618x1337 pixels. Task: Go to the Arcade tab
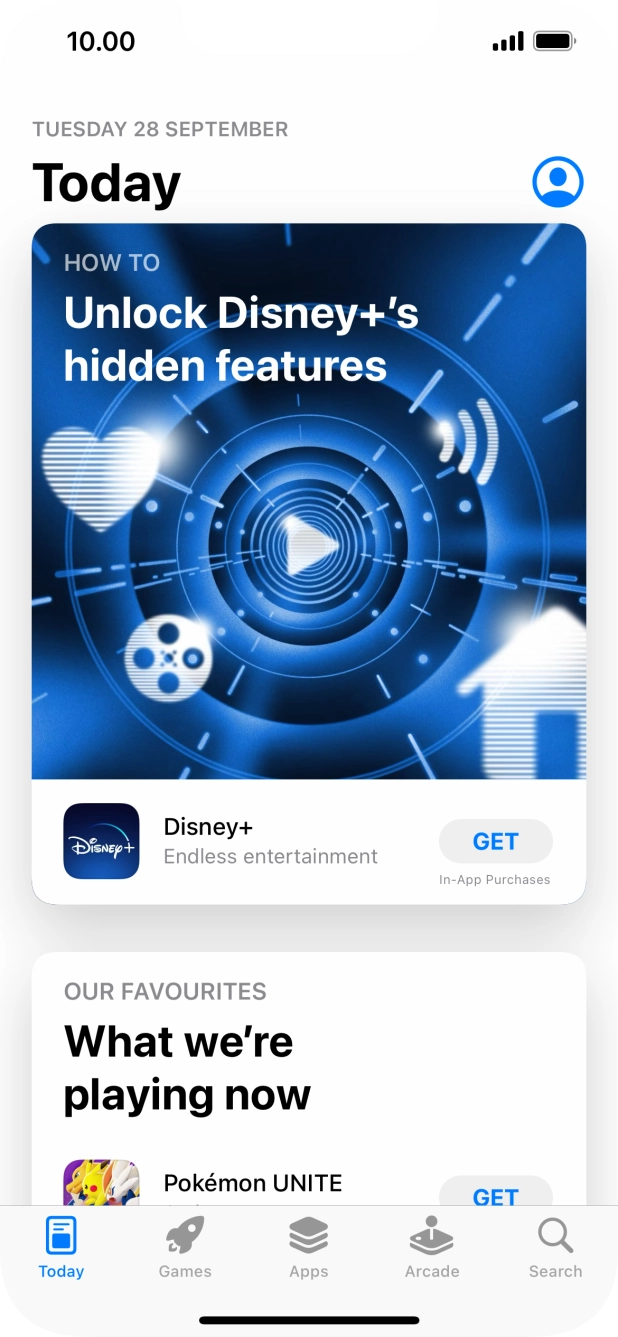(x=432, y=1247)
